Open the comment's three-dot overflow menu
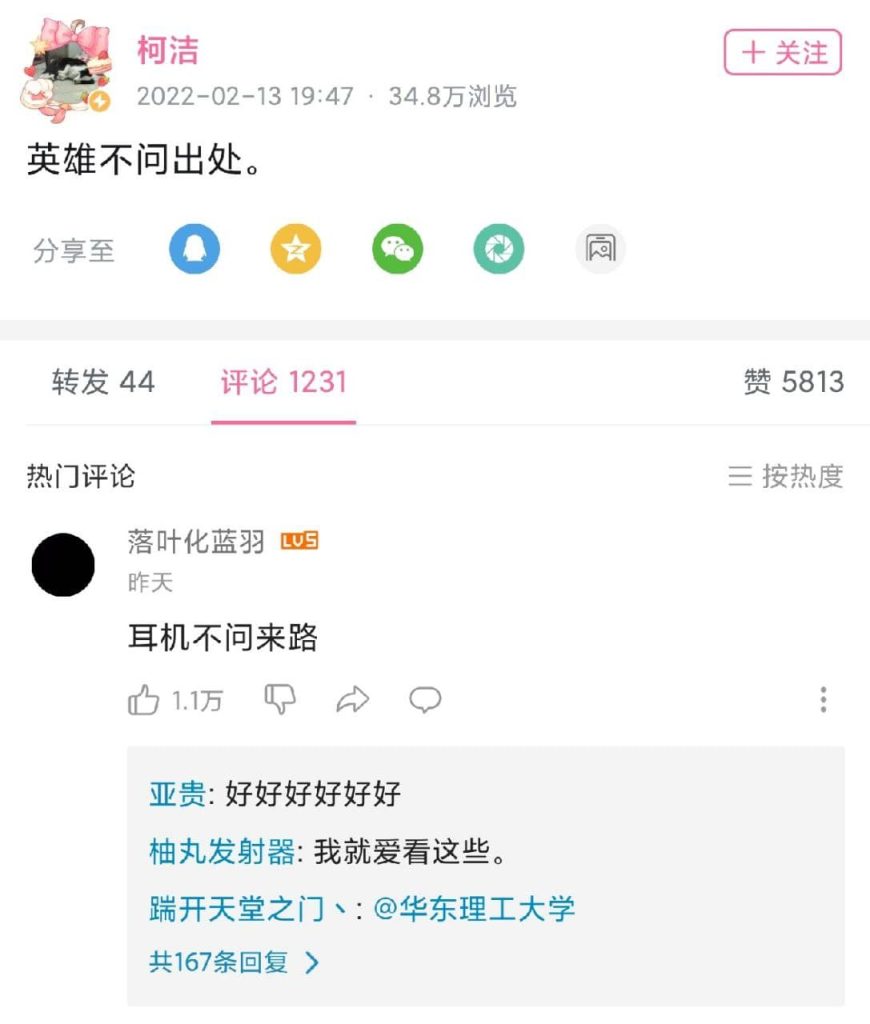Image resolution: width=870 pixels, height=1024 pixels. (823, 700)
